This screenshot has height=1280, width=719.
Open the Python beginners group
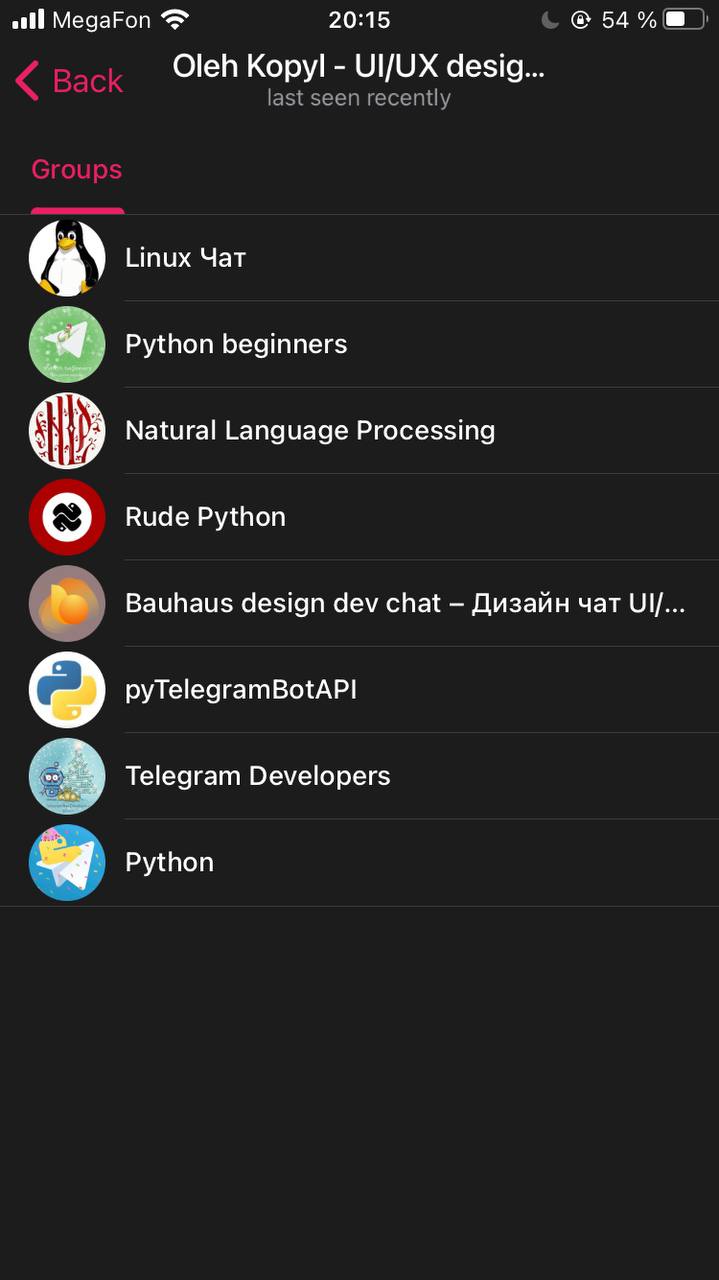tap(359, 344)
